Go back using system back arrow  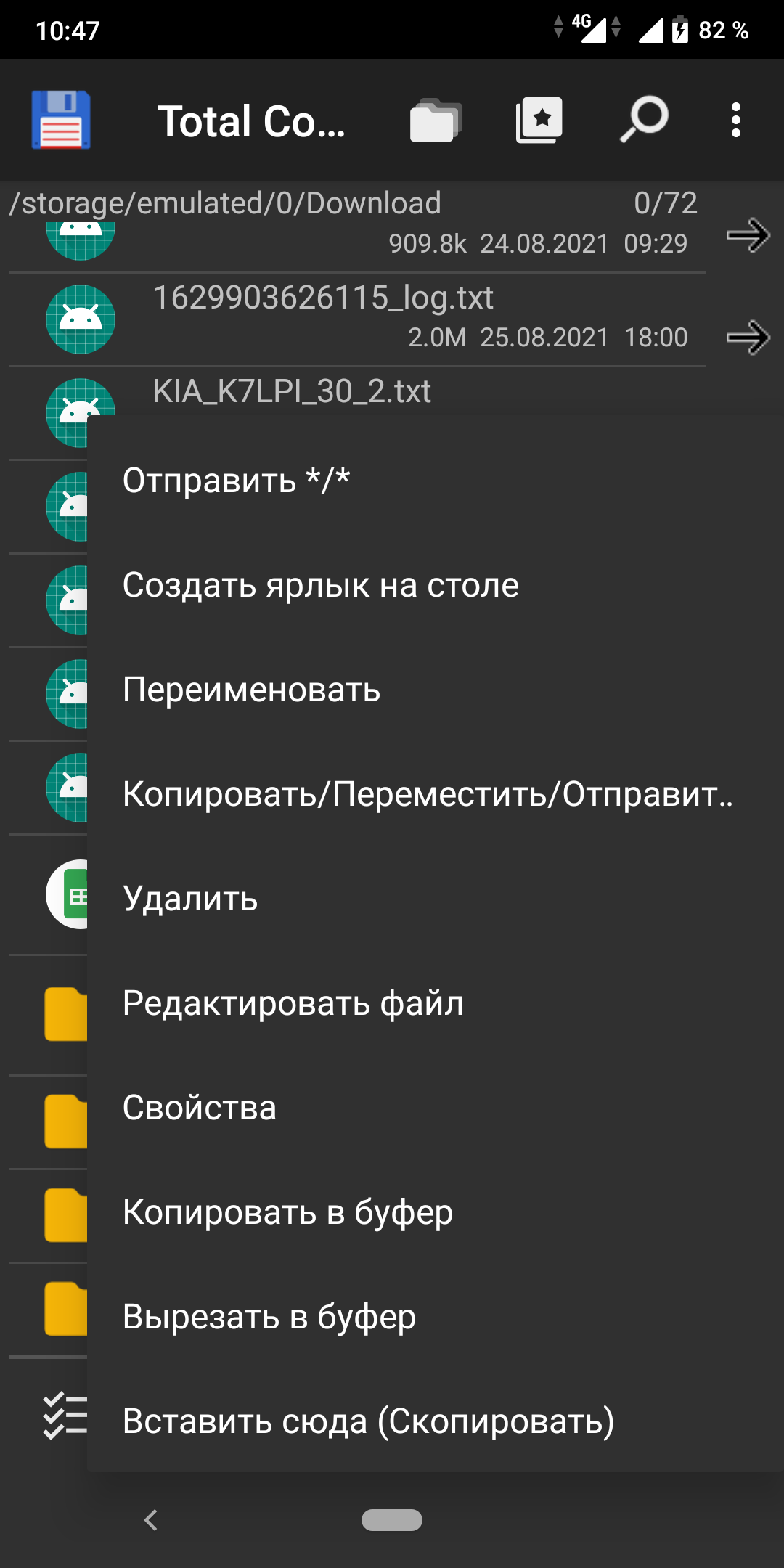click(151, 1519)
